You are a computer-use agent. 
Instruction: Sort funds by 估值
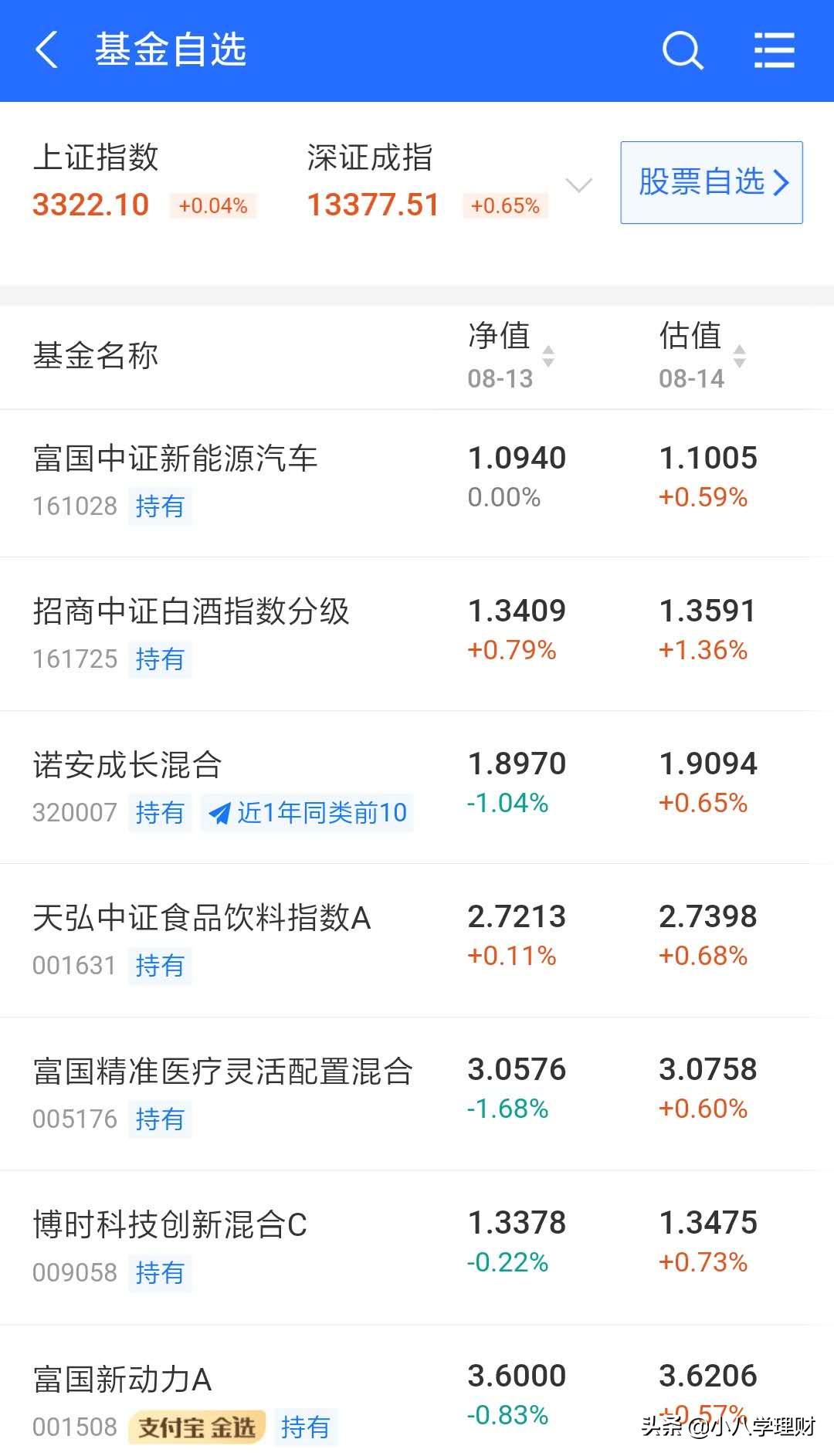pos(701,355)
